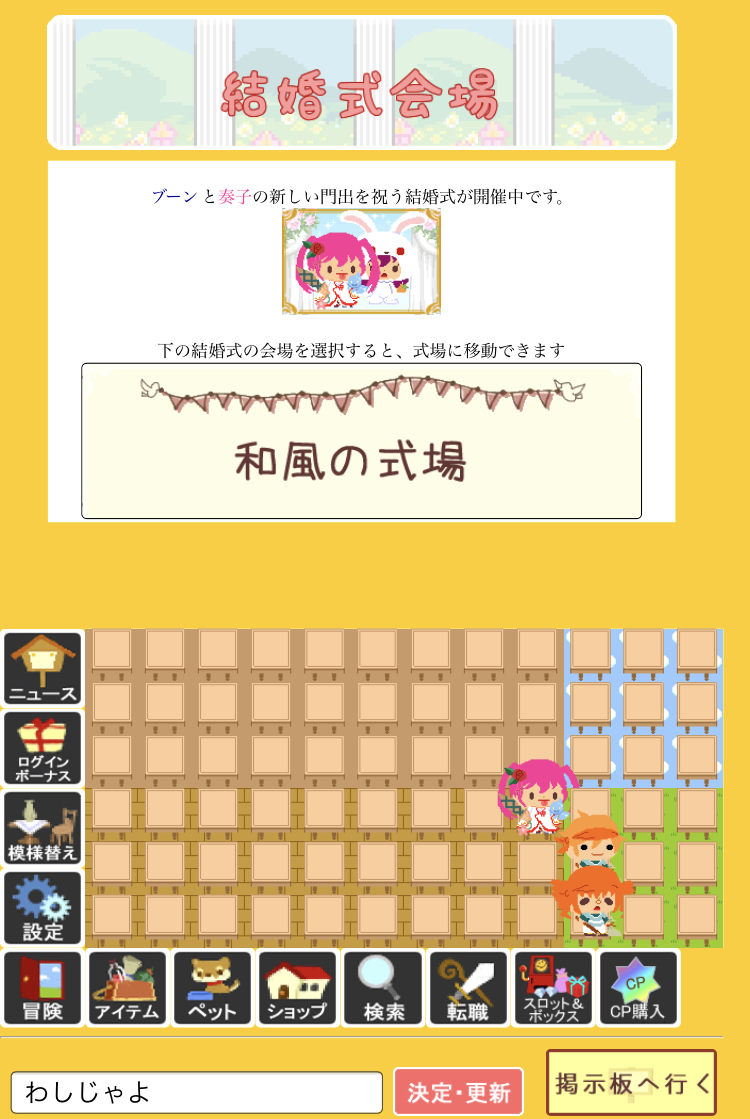Screen dimensions: 750x1119
Task: Tap the message text field
Action: [x=197, y=1092]
